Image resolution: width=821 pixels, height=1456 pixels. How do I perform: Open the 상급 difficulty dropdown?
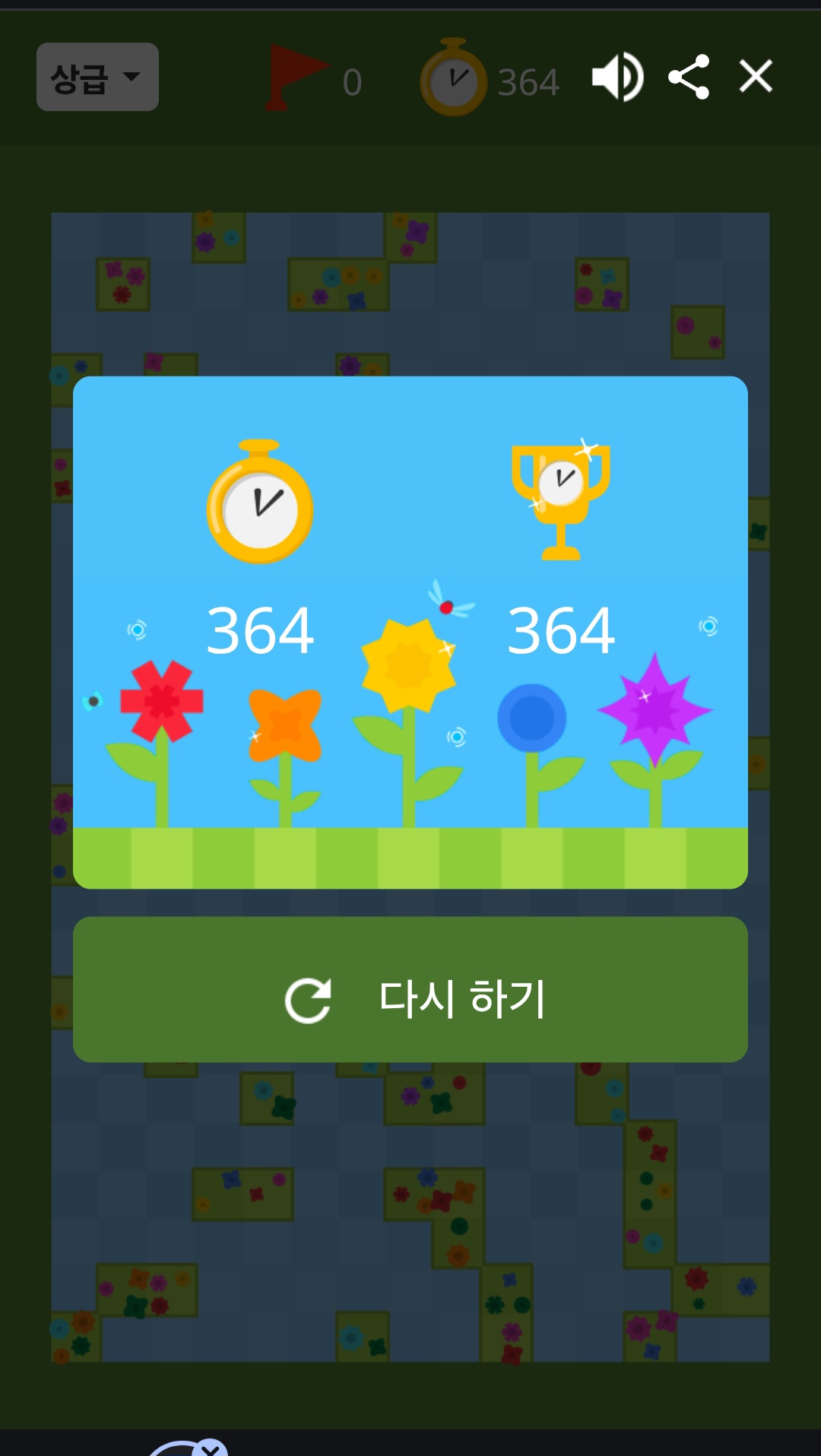pos(97,78)
